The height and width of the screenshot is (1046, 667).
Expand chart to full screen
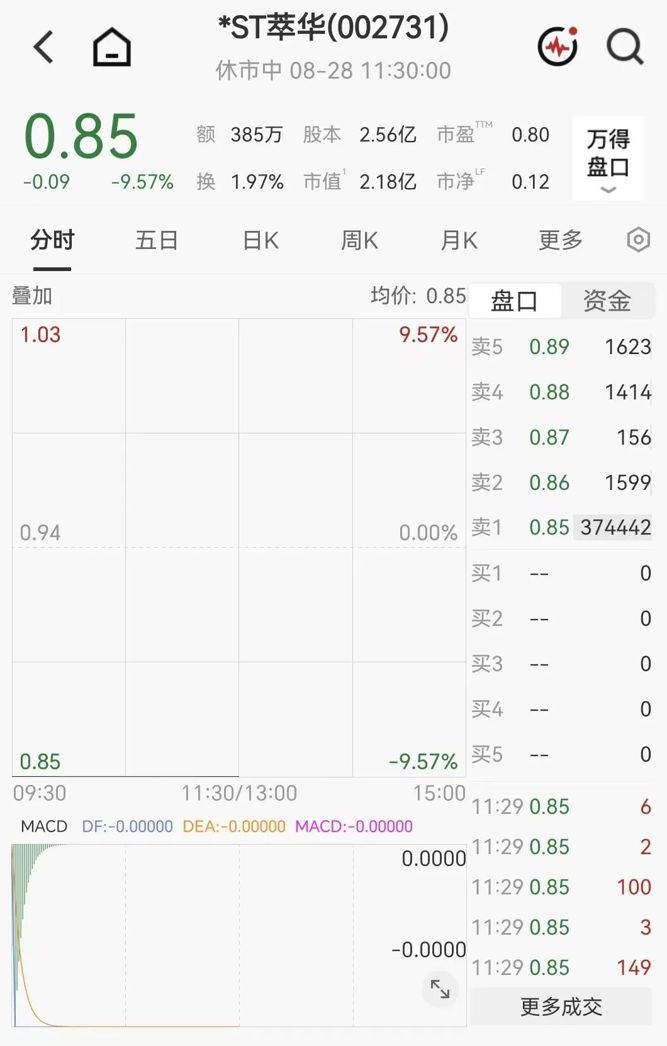pos(440,989)
